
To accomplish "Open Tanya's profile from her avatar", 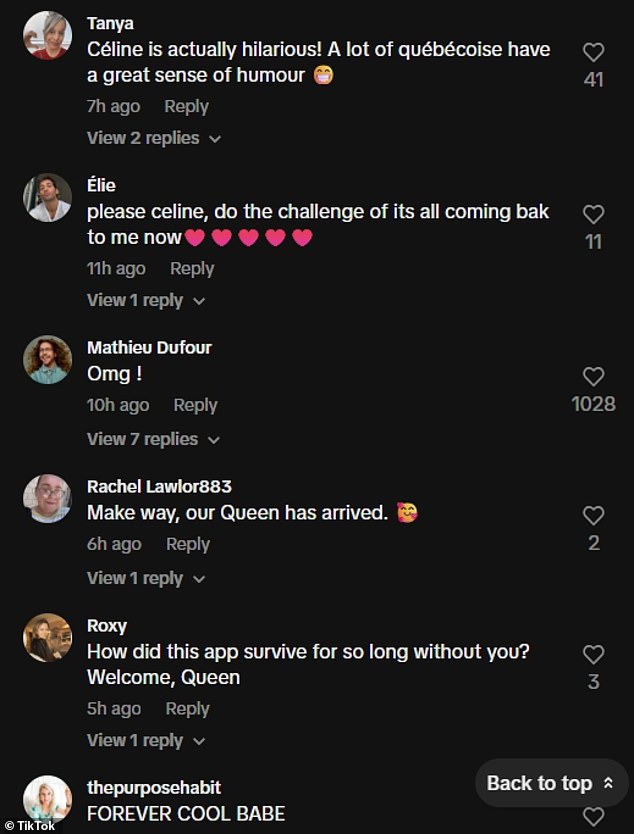I will [47, 36].
